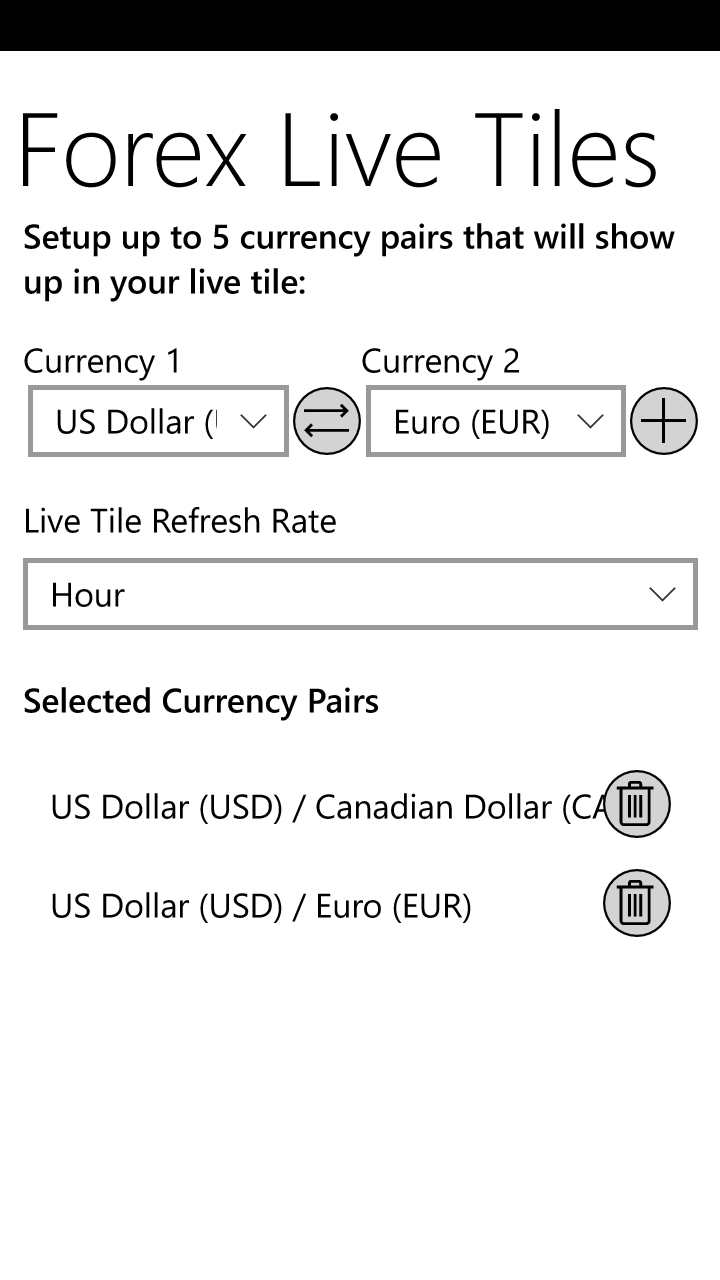Click the chevron inside the US Dollar combo box
Image resolution: width=720 pixels, height=1280 pixels.
tap(252, 421)
